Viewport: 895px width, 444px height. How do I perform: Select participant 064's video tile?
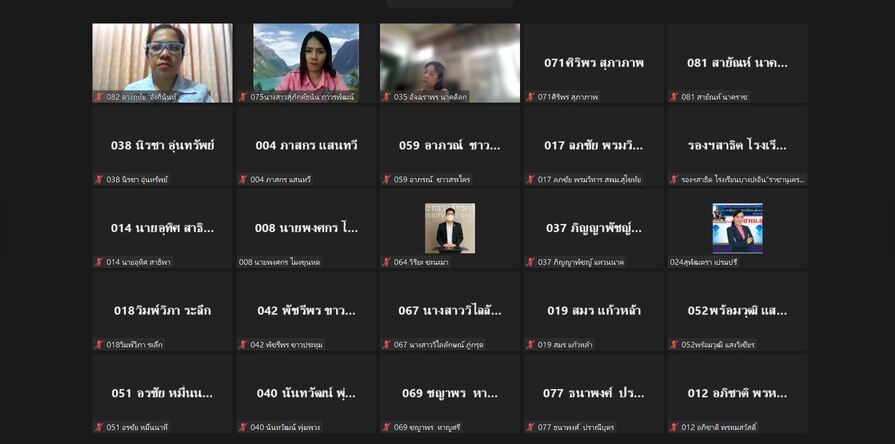pos(449,228)
